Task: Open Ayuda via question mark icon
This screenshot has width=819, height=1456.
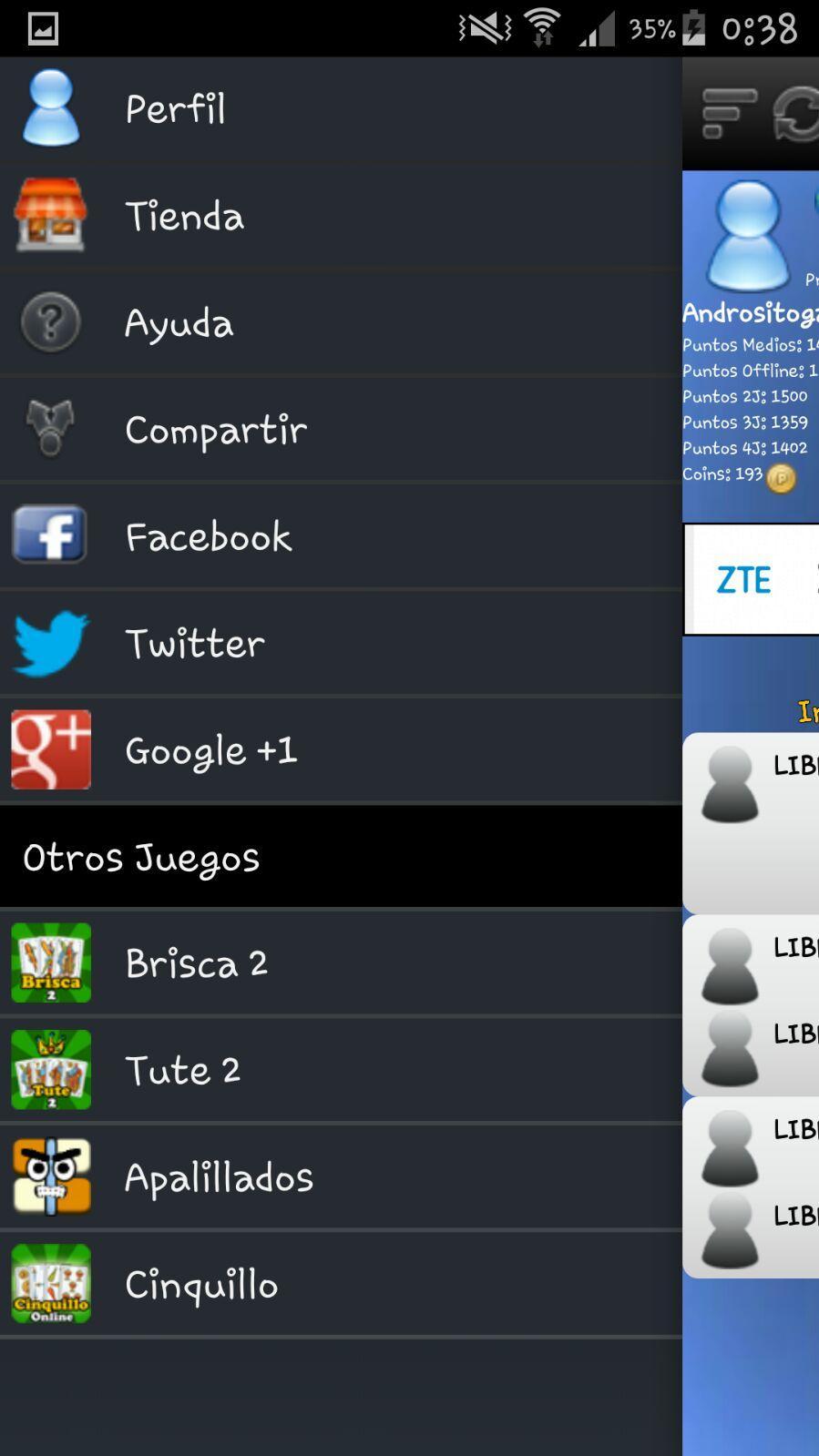Action: (51, 321)
